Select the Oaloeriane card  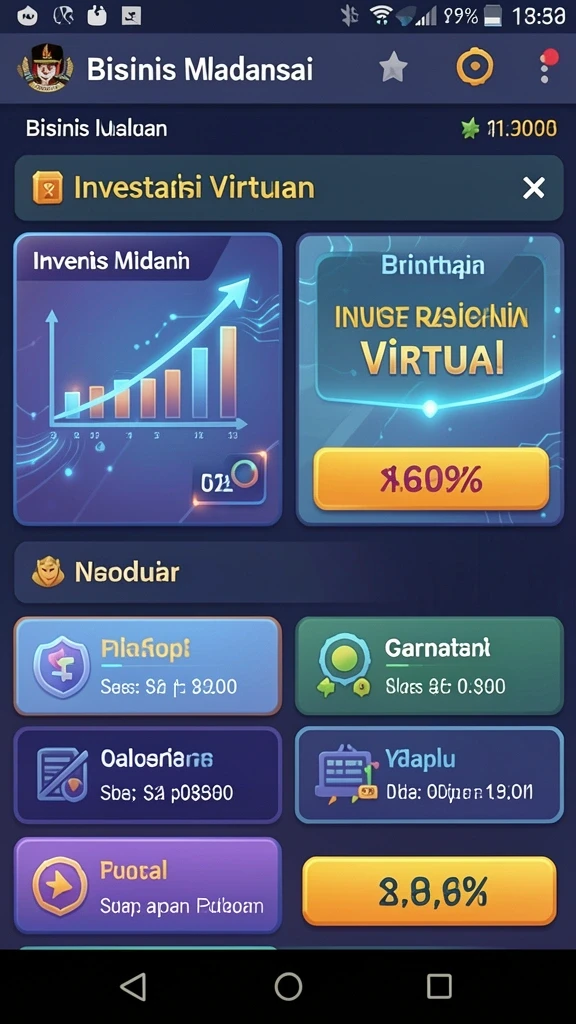click(x=148, y=775)
